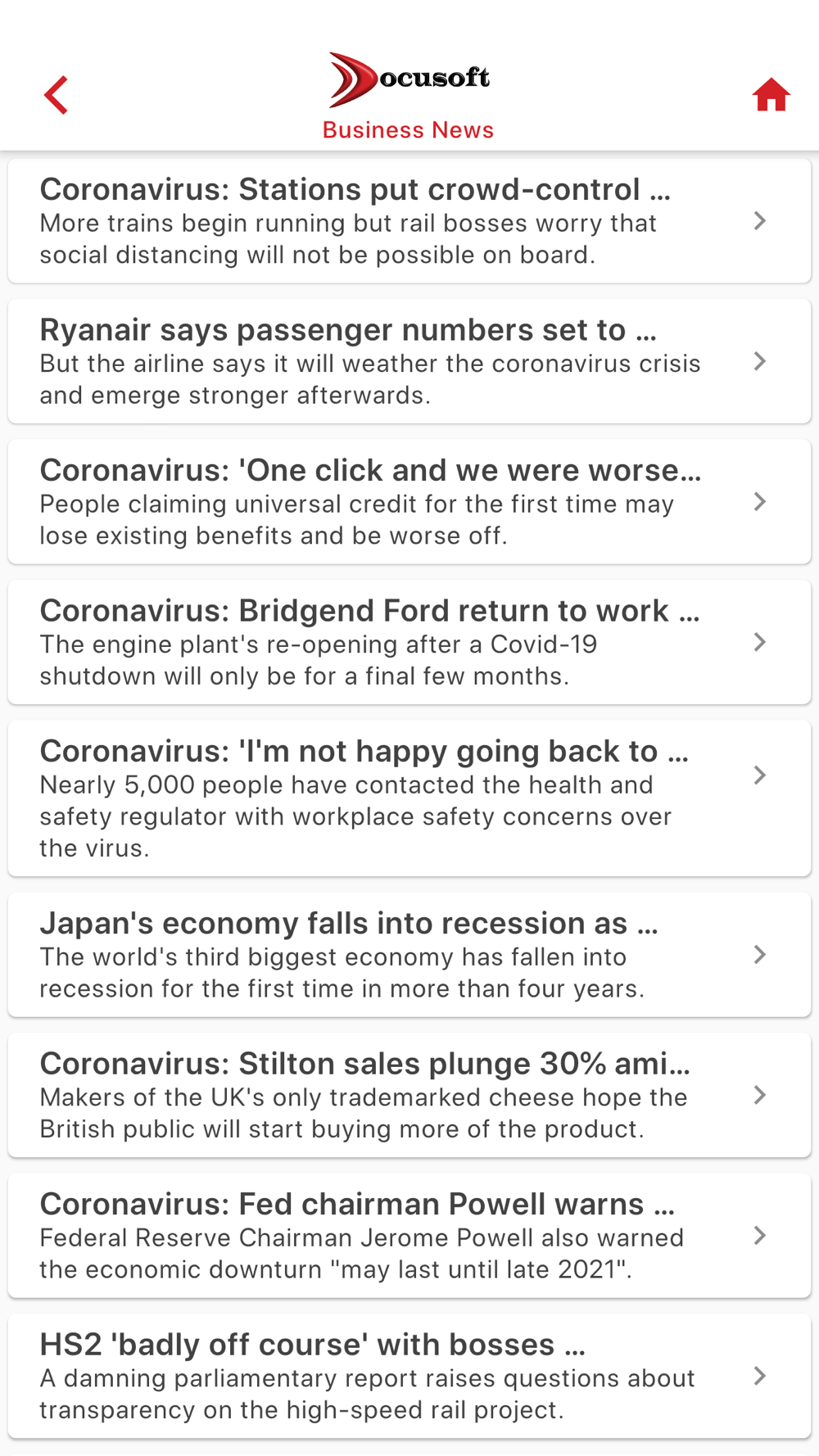Open the Stilton sales plunge article

click(x=409, y=1095)
